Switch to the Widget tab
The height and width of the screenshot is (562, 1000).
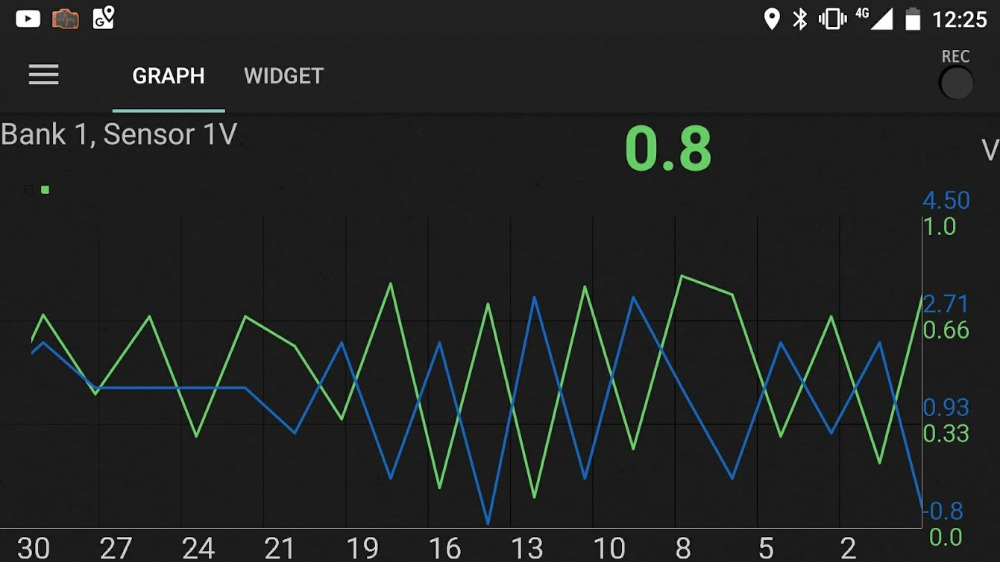(284, 76)
